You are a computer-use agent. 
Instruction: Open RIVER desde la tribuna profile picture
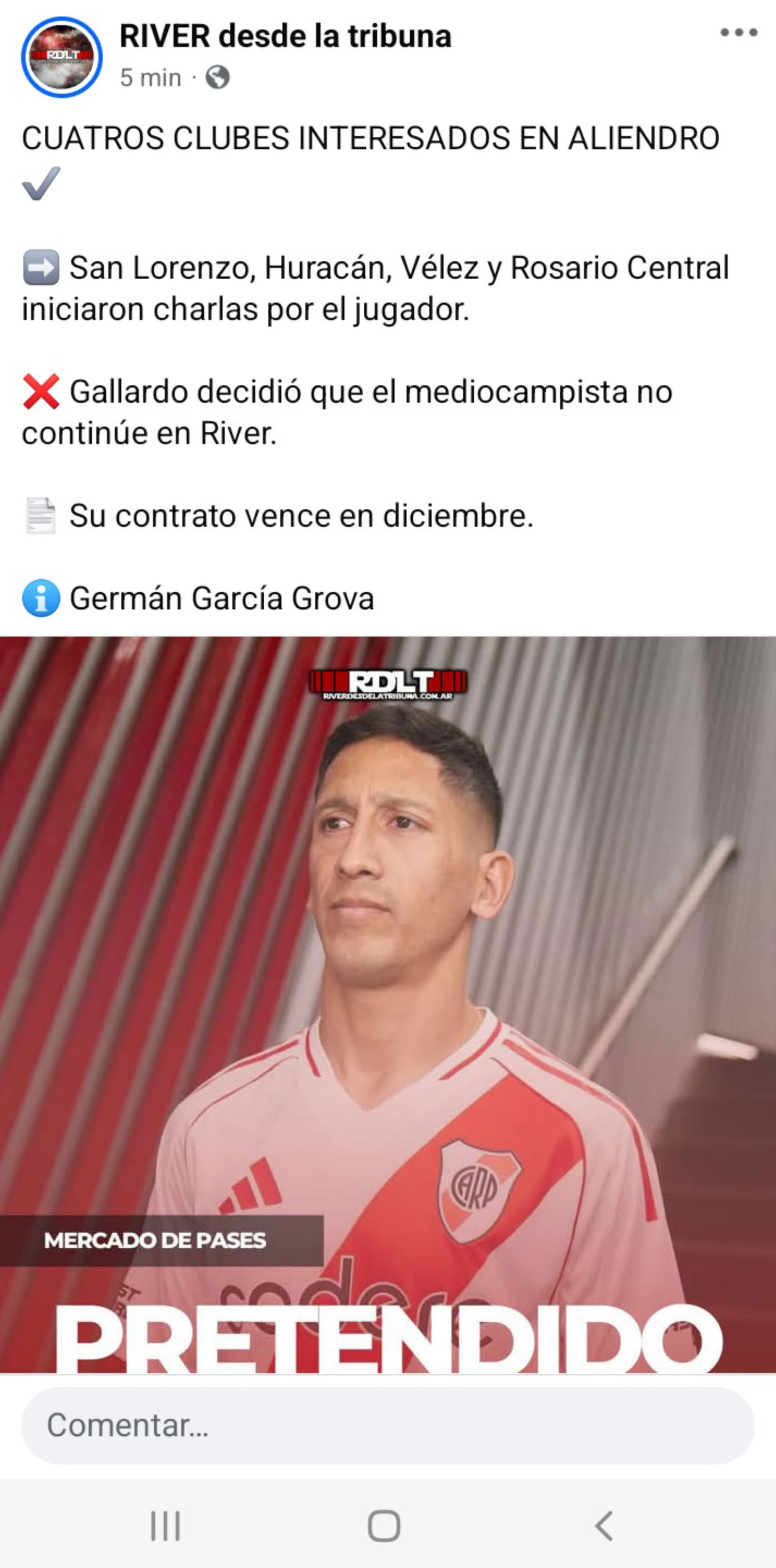(62, 57)
